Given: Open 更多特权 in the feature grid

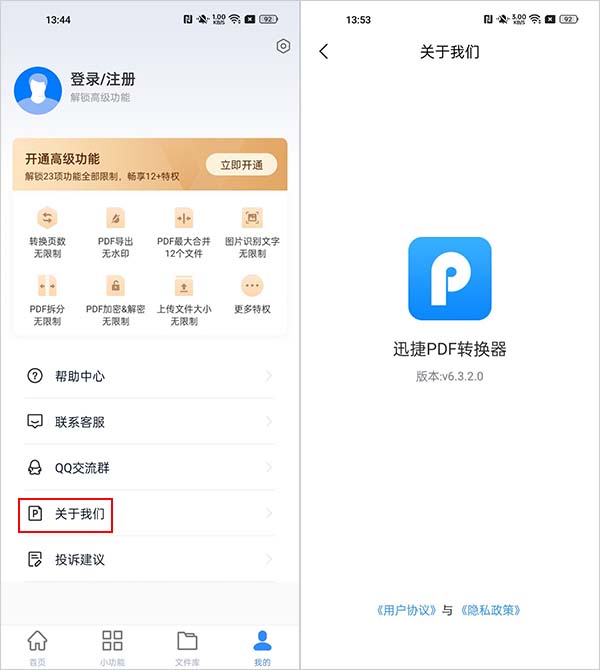Looking at the screenshot, I should (253, 294).
